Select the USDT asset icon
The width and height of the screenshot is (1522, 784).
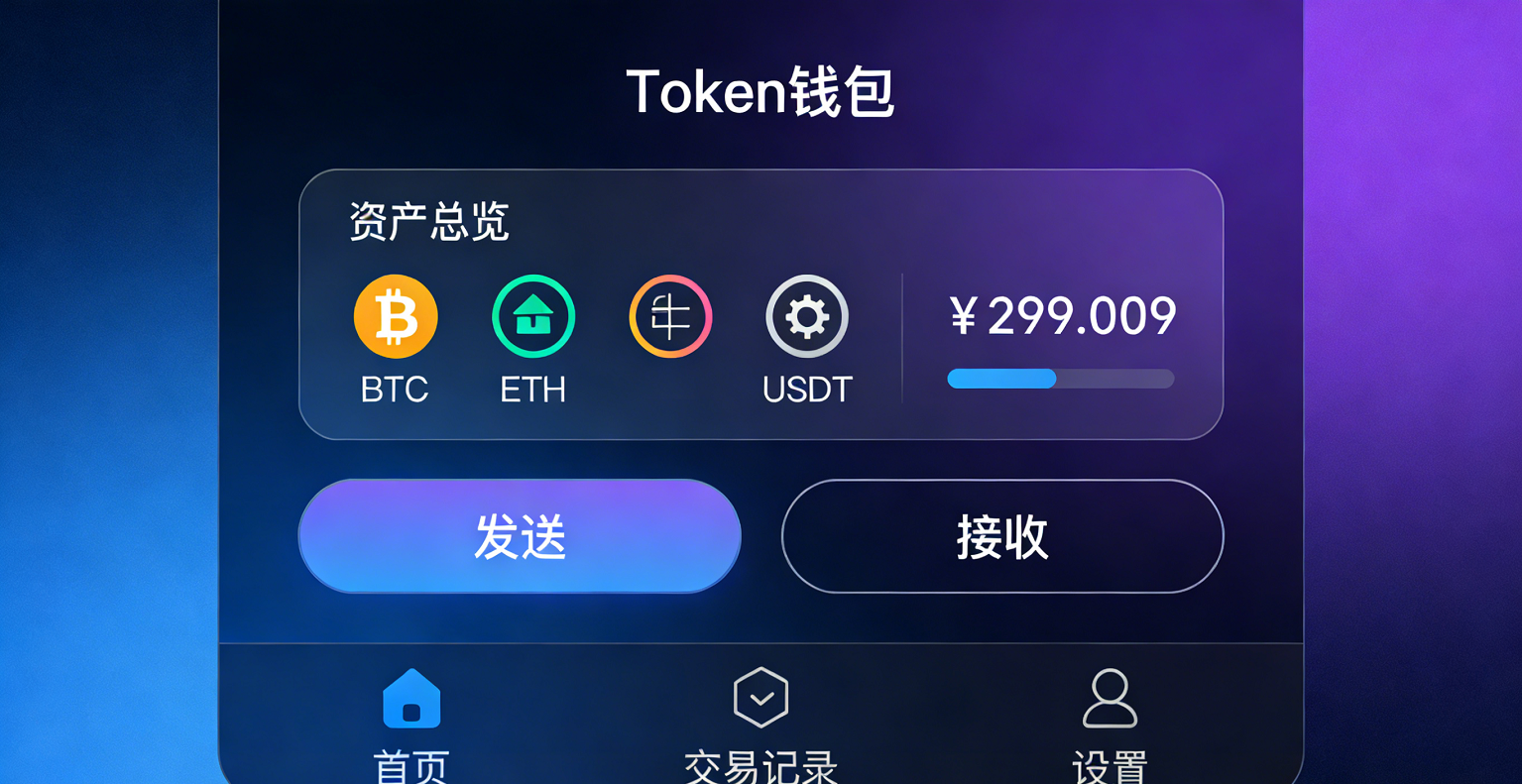pyautogui.click(x=807, y=317)
